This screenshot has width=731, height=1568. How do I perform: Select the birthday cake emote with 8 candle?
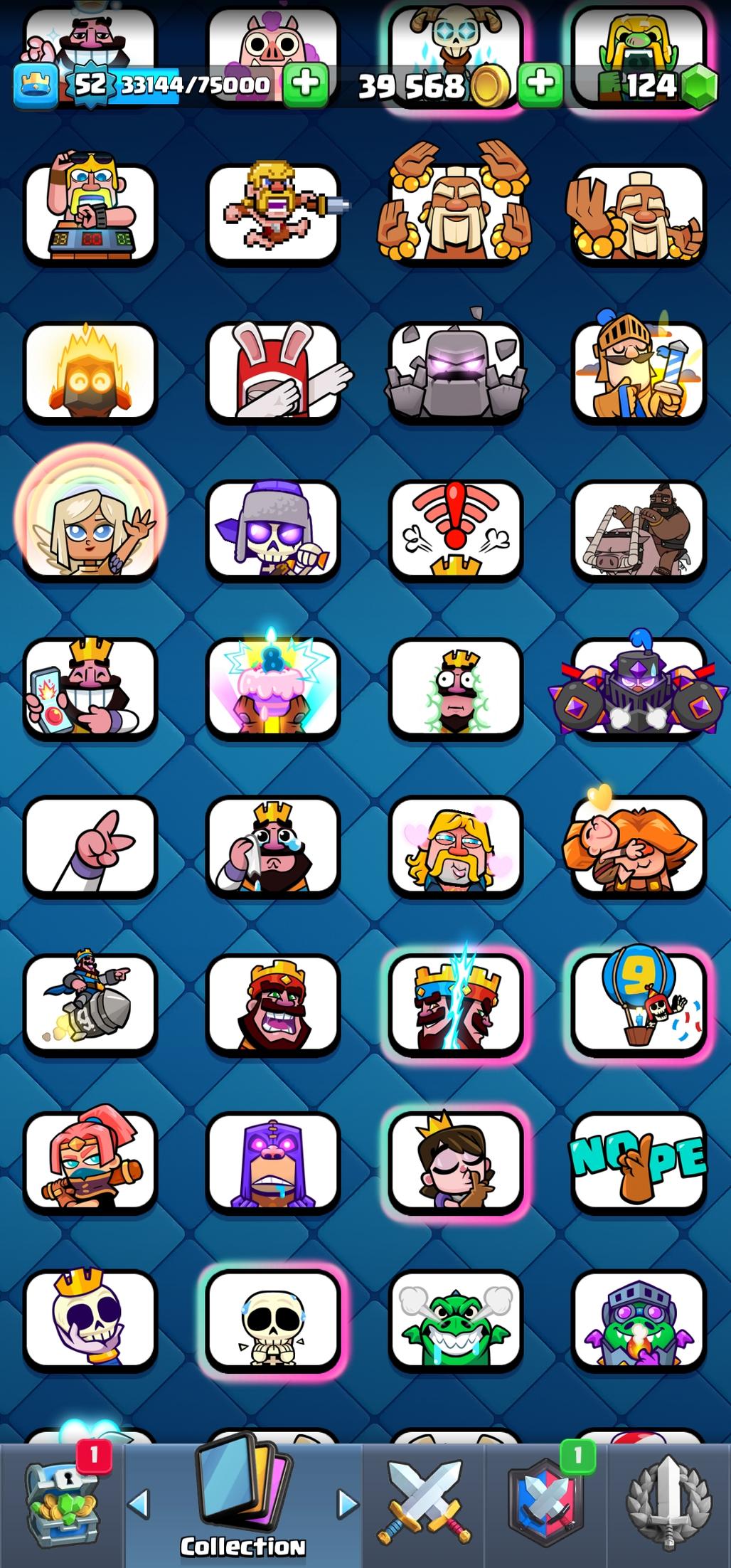272,688
